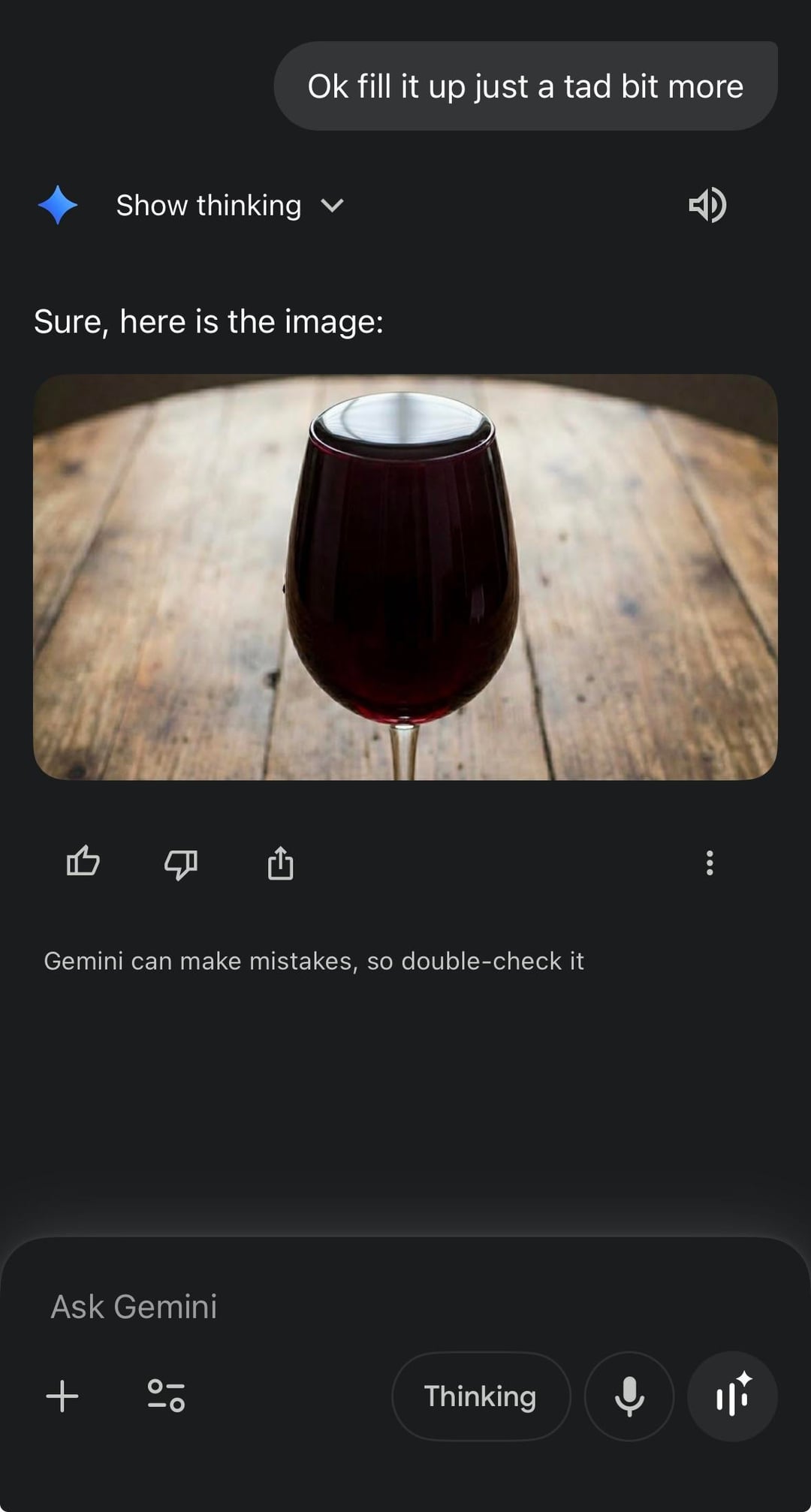Open the tools settings sliders icon
The image size is (811, 1512).
[x=166, y=1396]
